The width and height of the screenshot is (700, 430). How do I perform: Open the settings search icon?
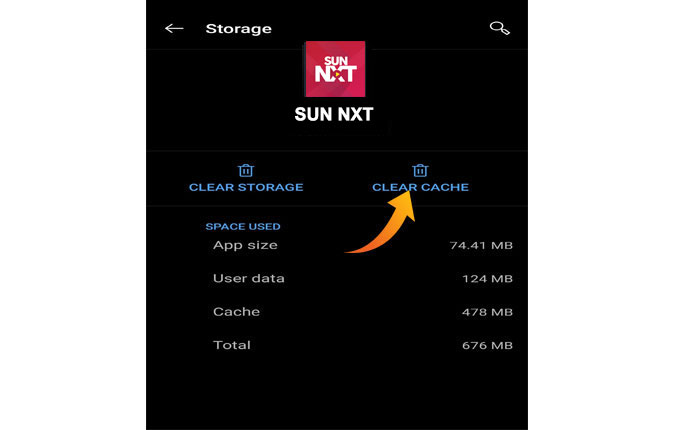499,28
